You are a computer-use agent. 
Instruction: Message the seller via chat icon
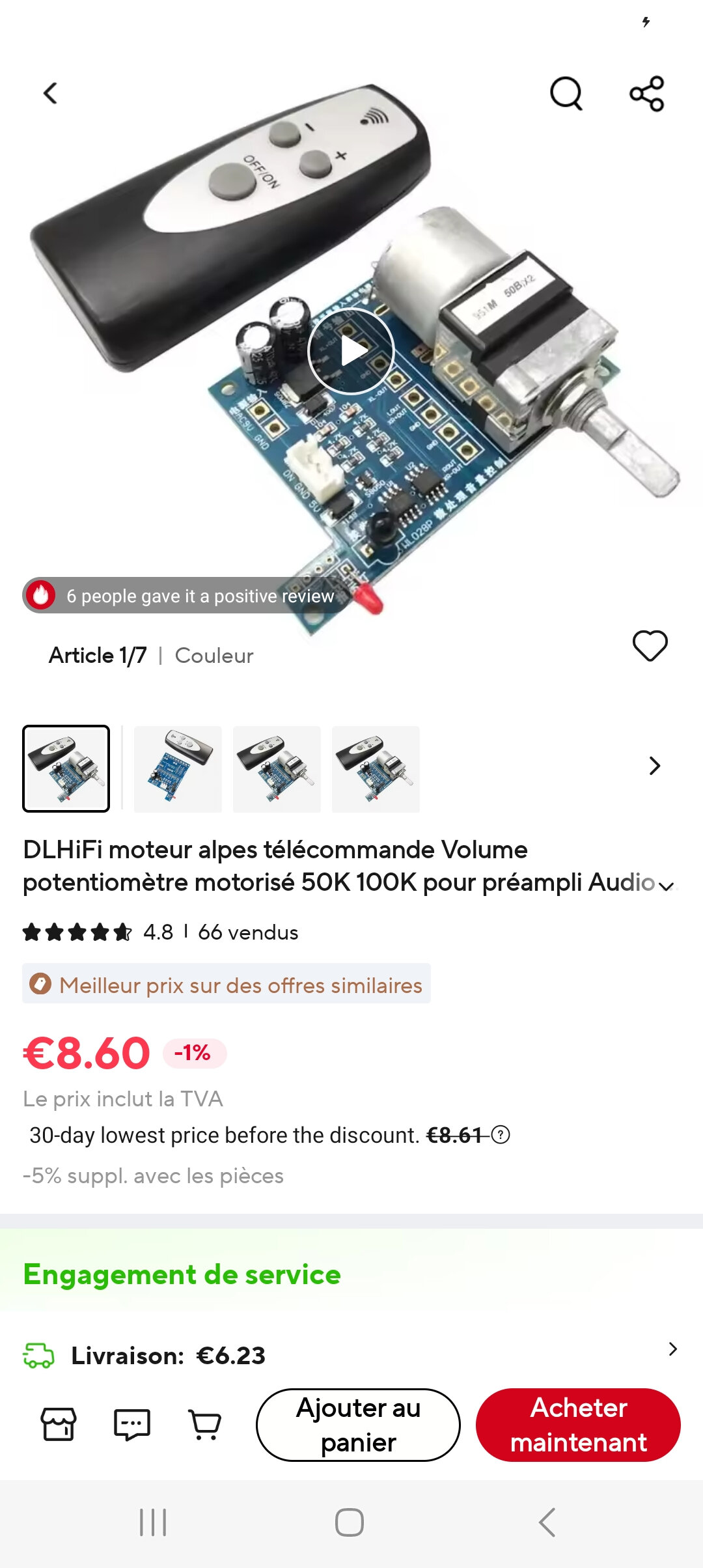pyautogui.click(x=131, y=1424)
